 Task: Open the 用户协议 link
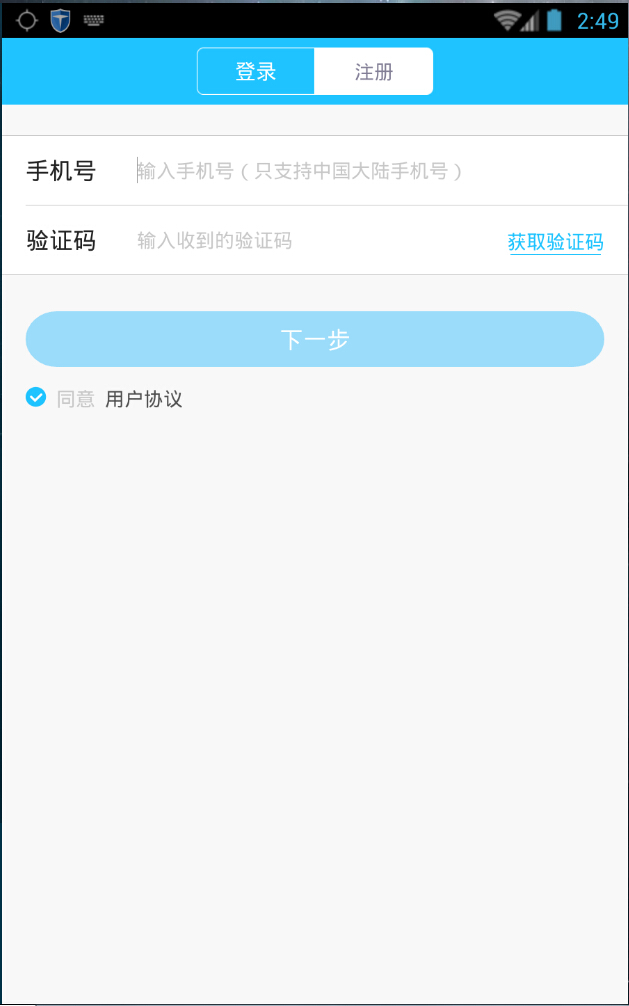point(144,399)
